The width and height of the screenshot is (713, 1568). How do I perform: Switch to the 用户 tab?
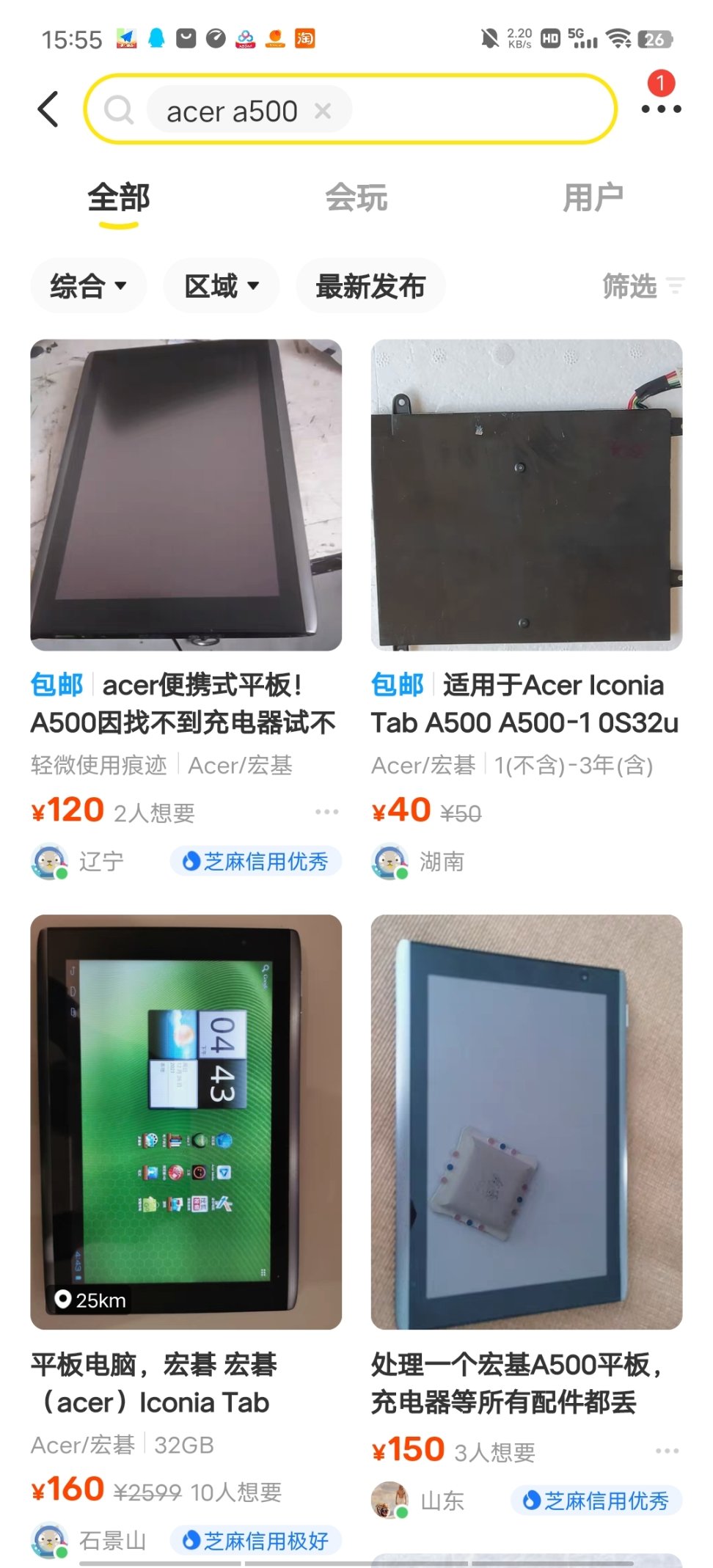[593, 199]
